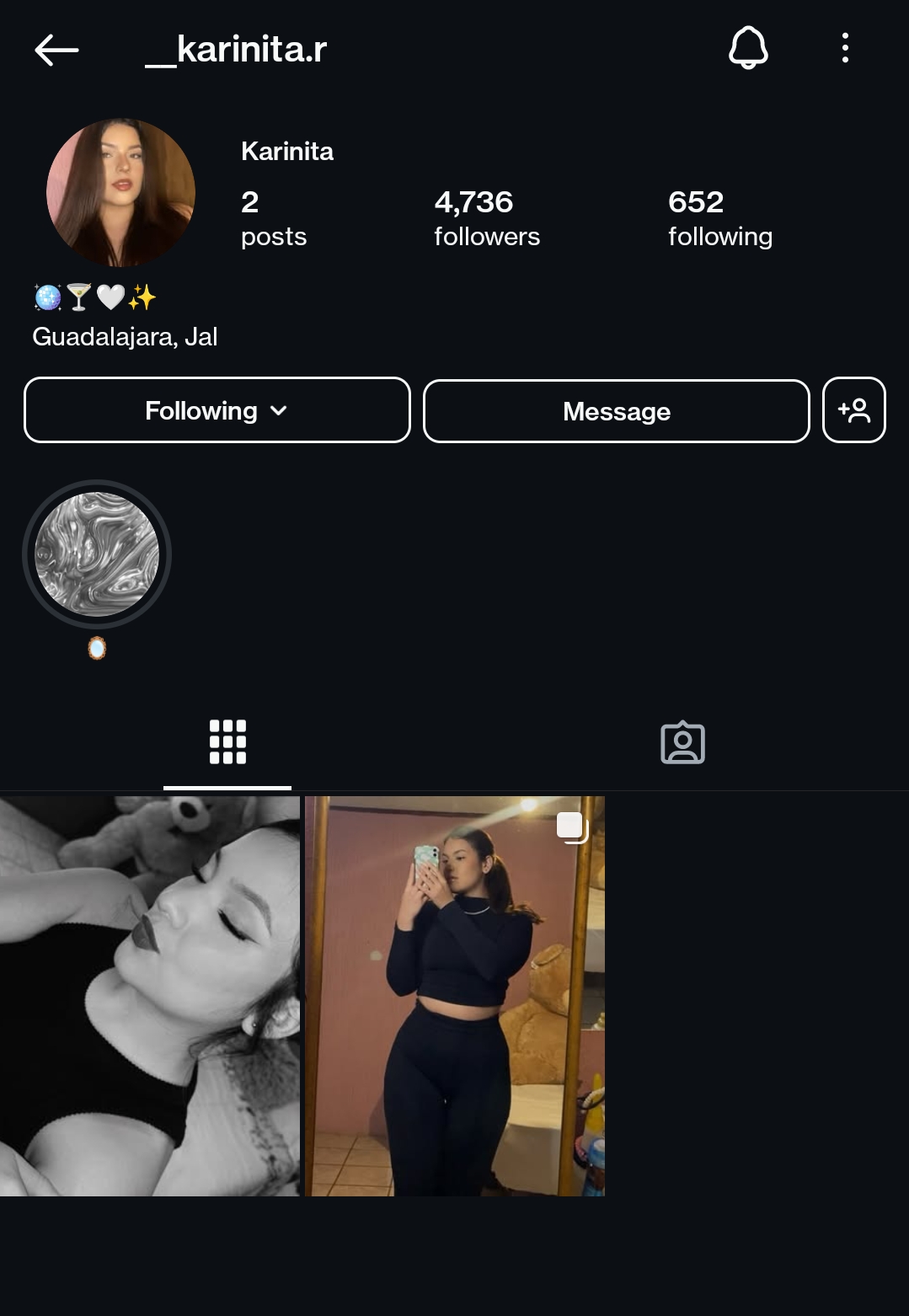
Task: Switch to the posts grid tab
Action: (x=227, y=742)
